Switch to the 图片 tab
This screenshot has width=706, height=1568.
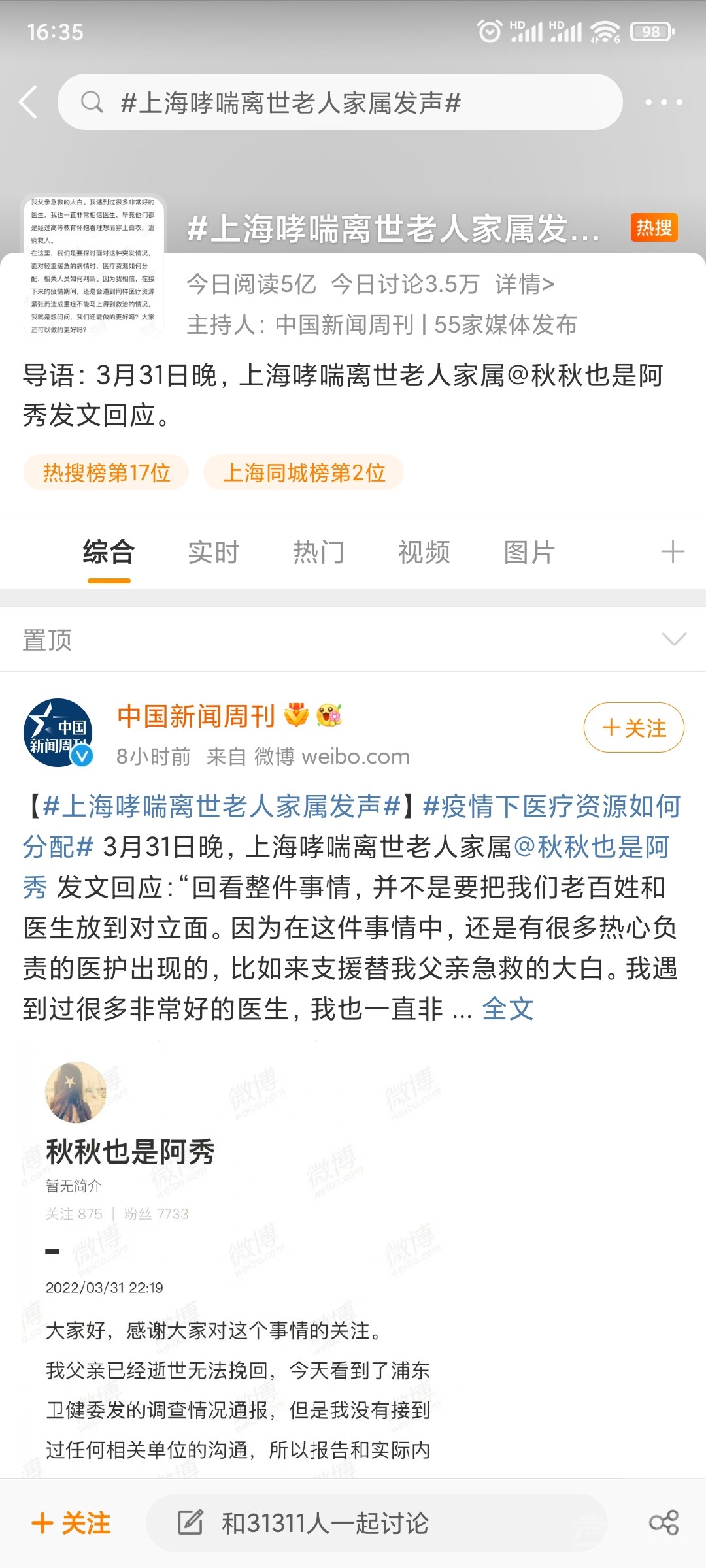click(529, 552)
